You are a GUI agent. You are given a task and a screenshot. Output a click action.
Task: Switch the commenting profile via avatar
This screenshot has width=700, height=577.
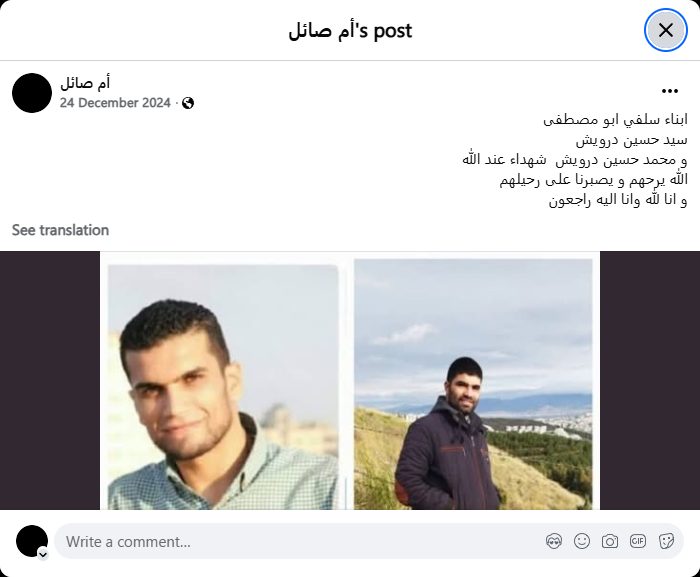pyautogui.click(x=32, y=542)
